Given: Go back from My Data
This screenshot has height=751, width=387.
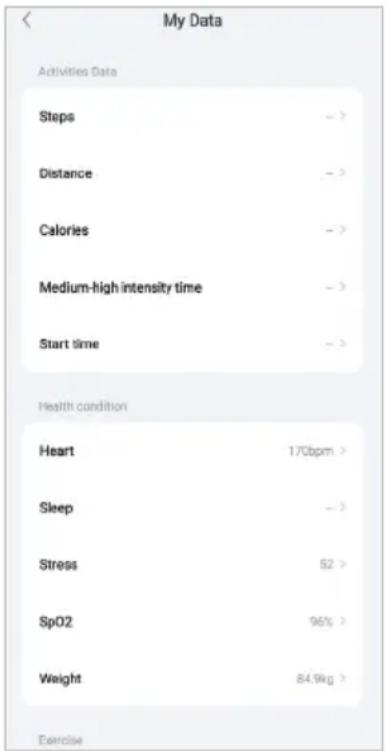Looking at the screenshot, I should click(x=28, y=21).
